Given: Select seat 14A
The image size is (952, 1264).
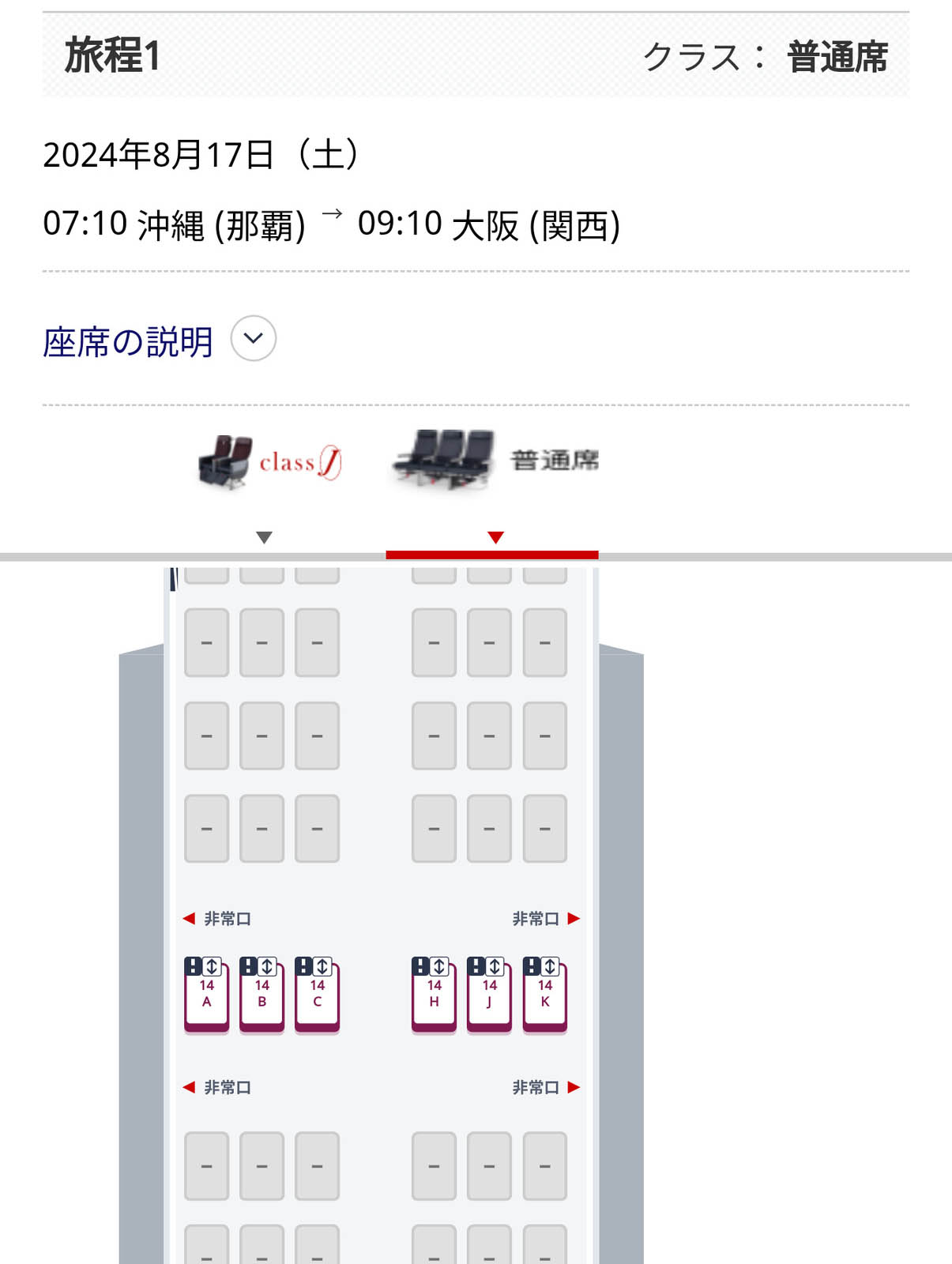Looking at the screenshot, I should 206,995.
